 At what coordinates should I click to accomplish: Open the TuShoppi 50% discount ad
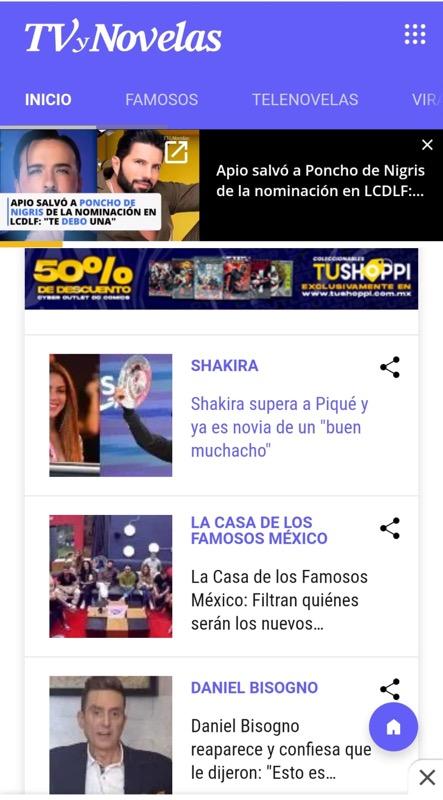click(x=221, y=279)
